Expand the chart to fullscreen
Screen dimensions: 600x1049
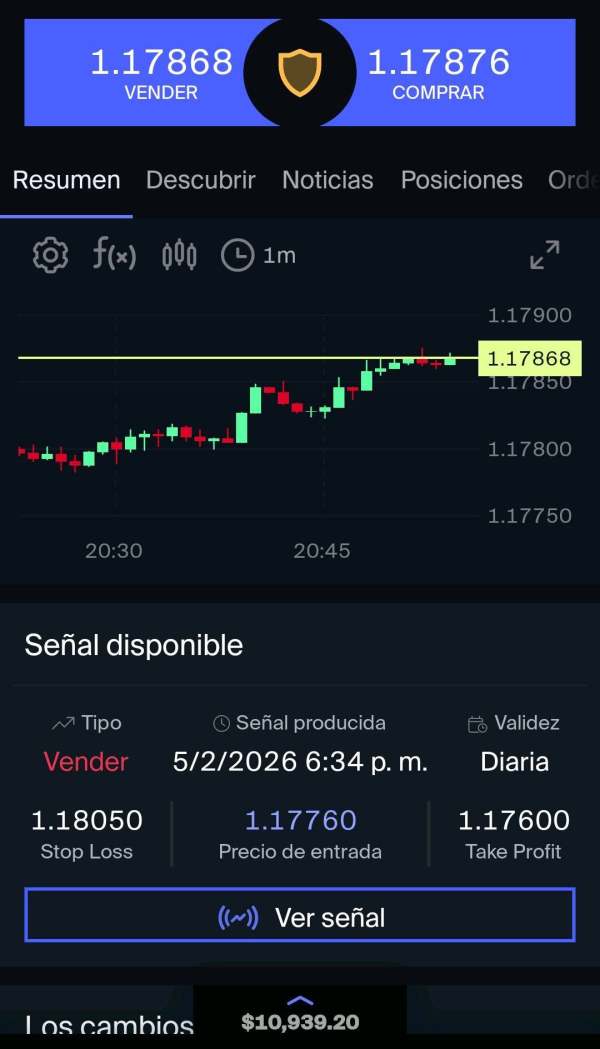click(545, 255)
